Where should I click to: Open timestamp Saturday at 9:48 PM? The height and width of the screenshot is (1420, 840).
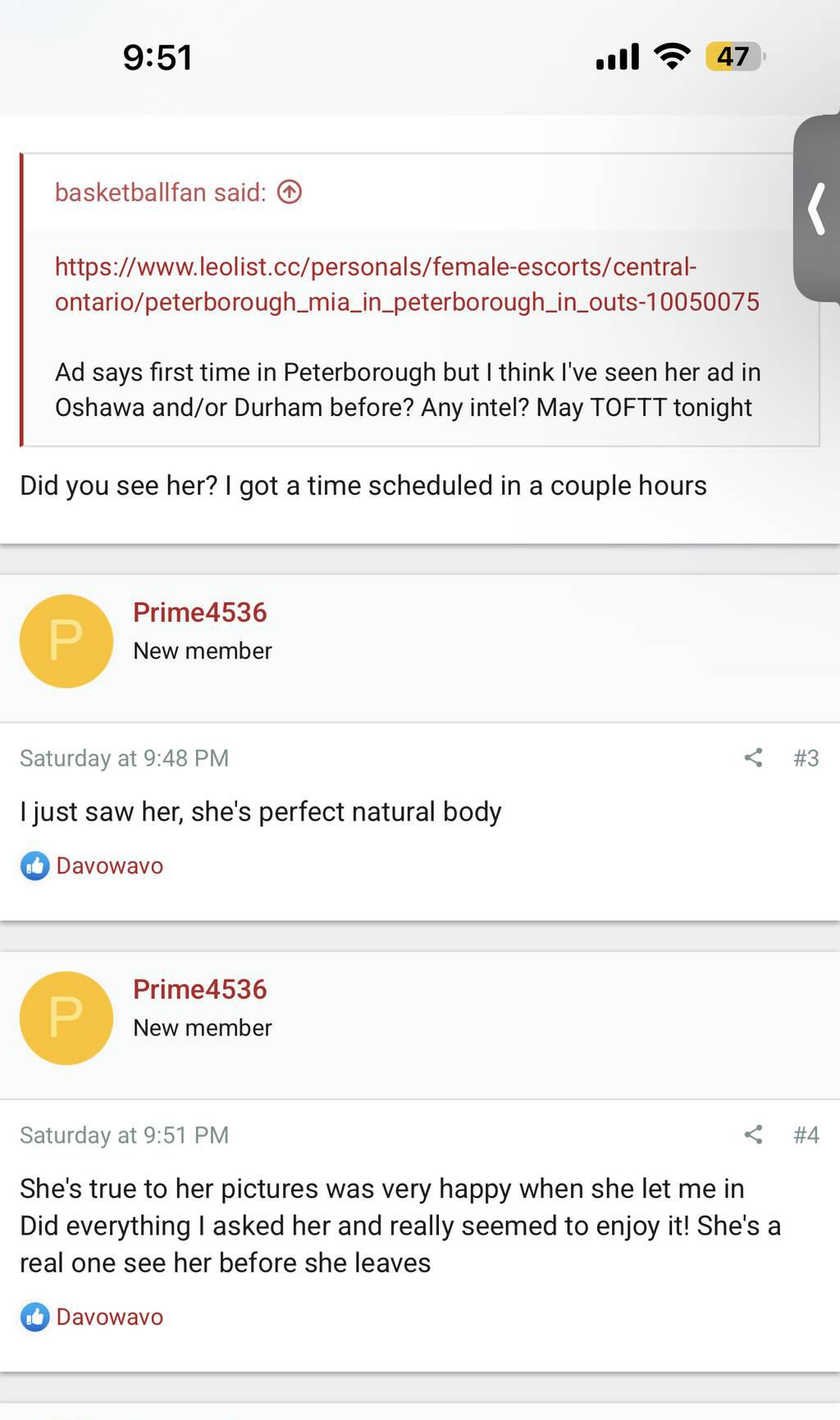click(124, 758)
